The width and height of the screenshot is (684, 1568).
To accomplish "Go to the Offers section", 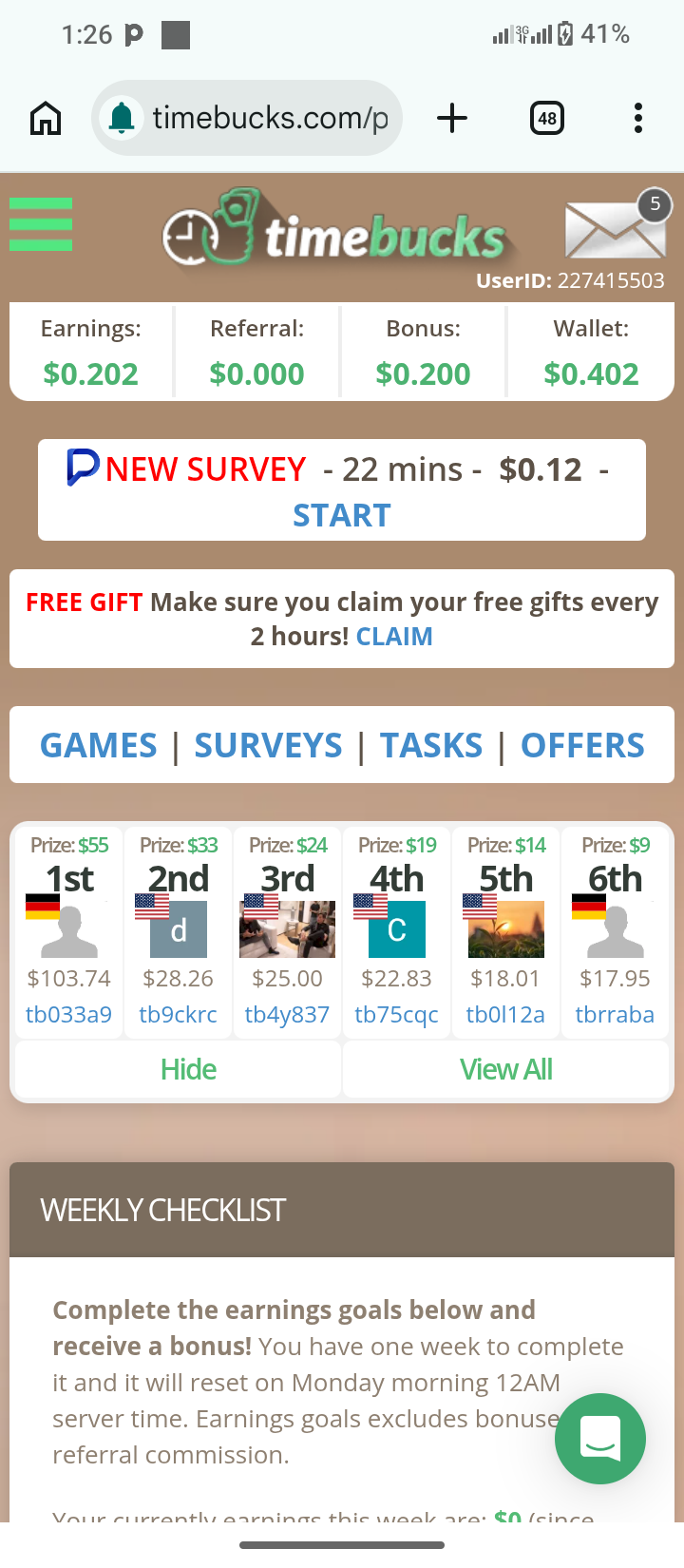I will click(582, 746).
